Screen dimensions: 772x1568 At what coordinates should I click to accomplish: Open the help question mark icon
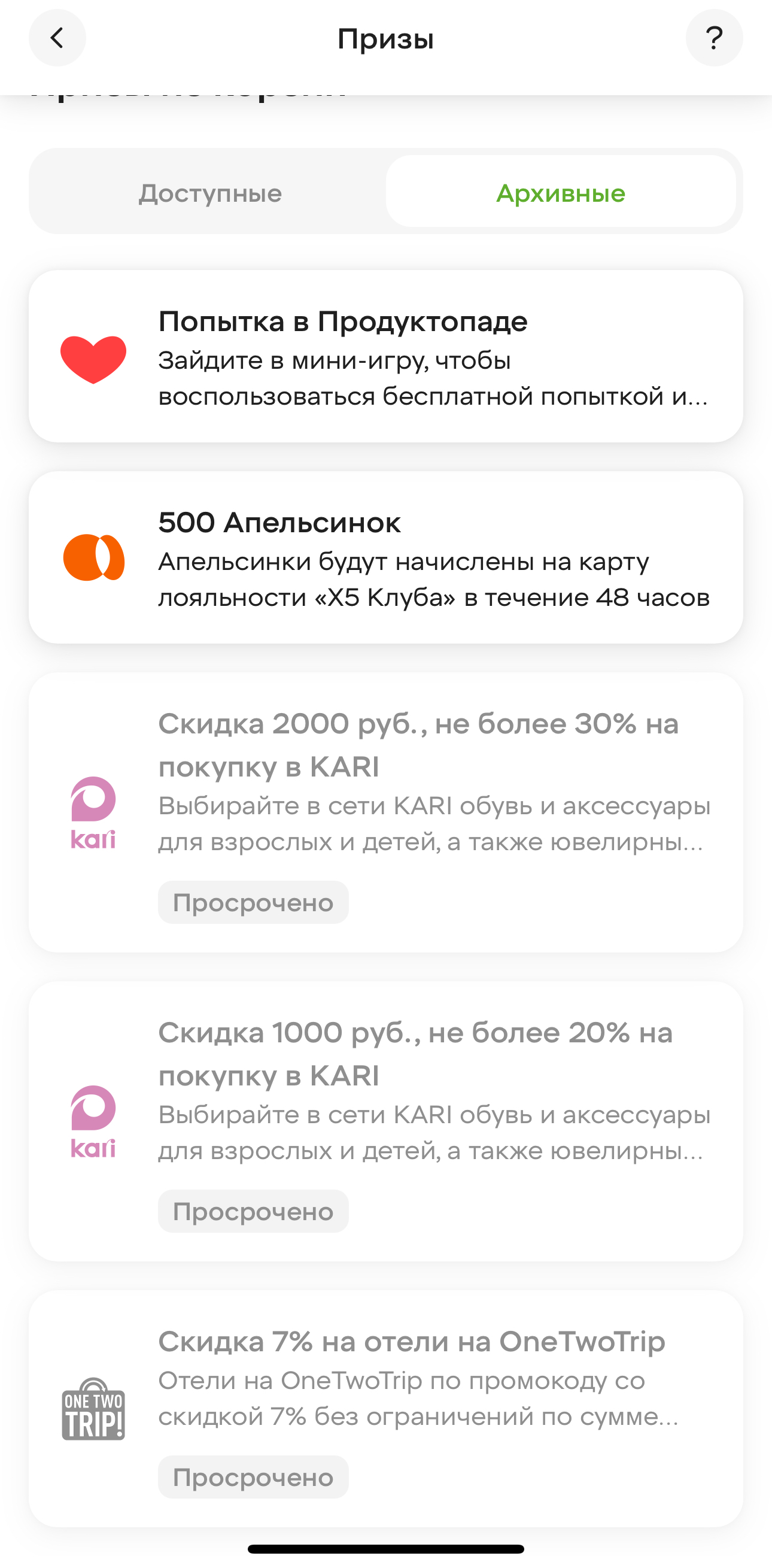714,38
